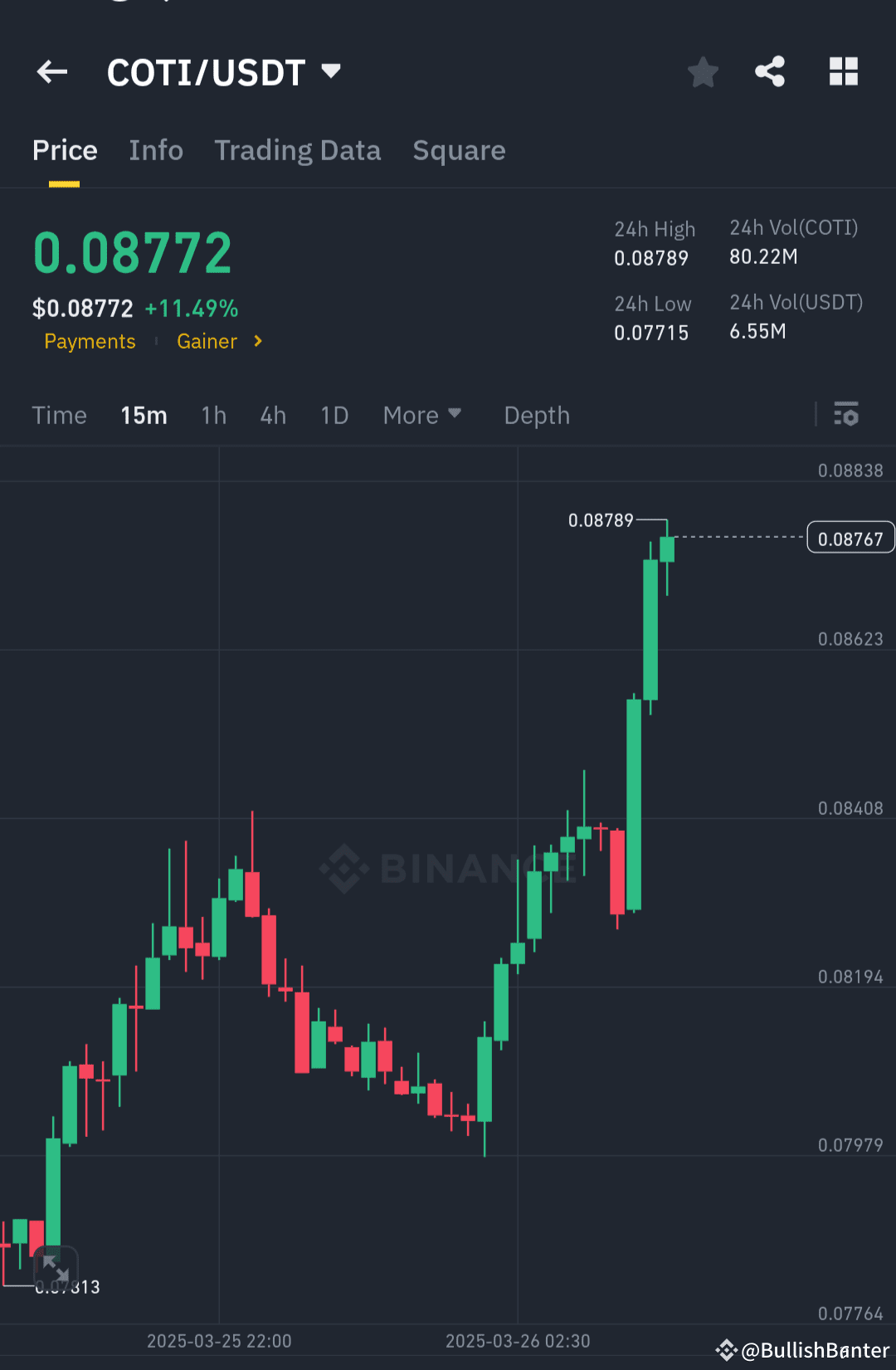Mark COTI/USDT as a favorite via star icon
This screenshot has width=896, height=1370.
[703, 72]
